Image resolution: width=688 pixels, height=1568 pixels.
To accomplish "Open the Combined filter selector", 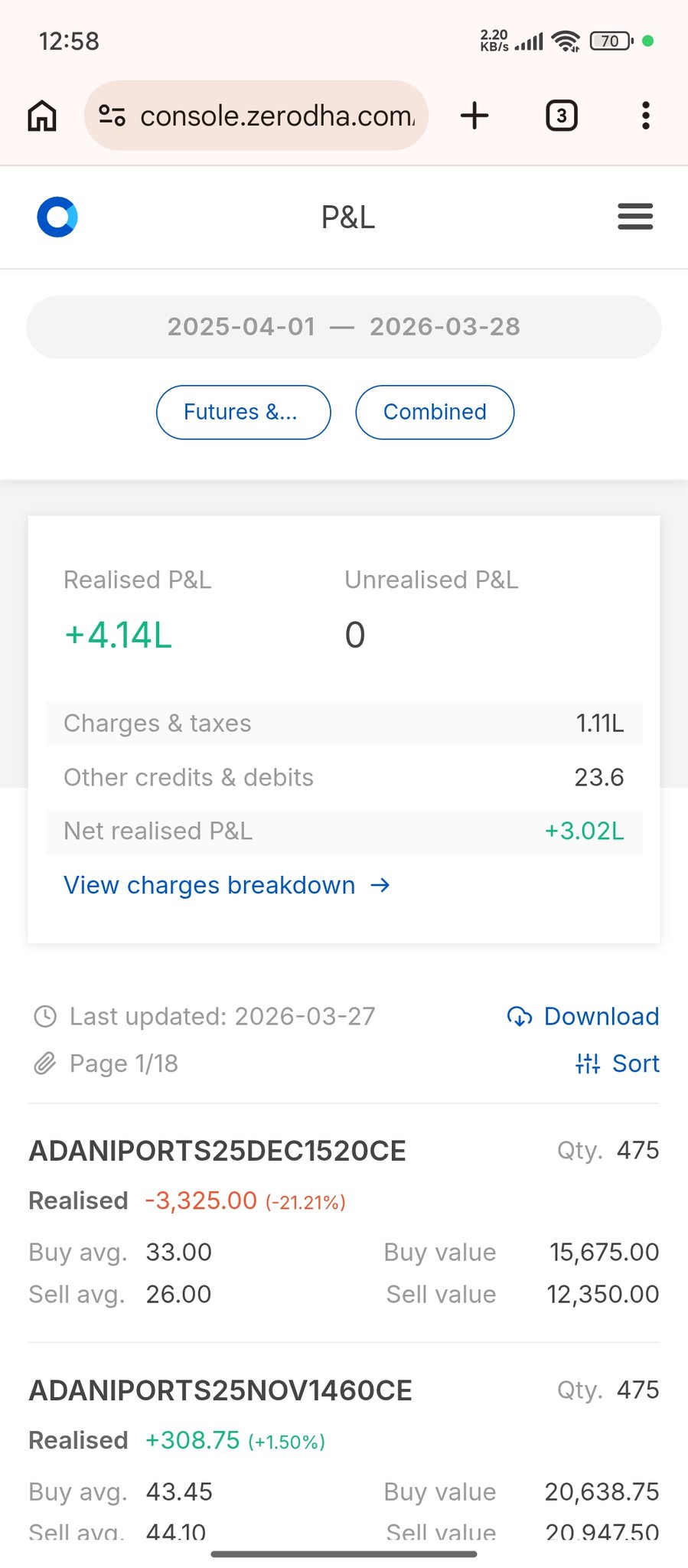I will [435, 412].
